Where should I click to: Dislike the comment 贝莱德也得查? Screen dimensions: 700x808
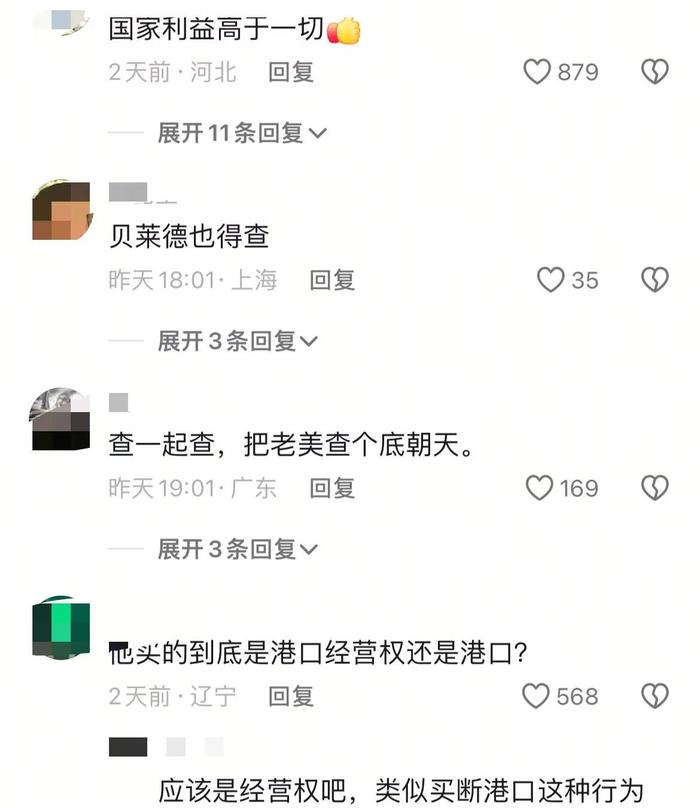click(654, 280)
